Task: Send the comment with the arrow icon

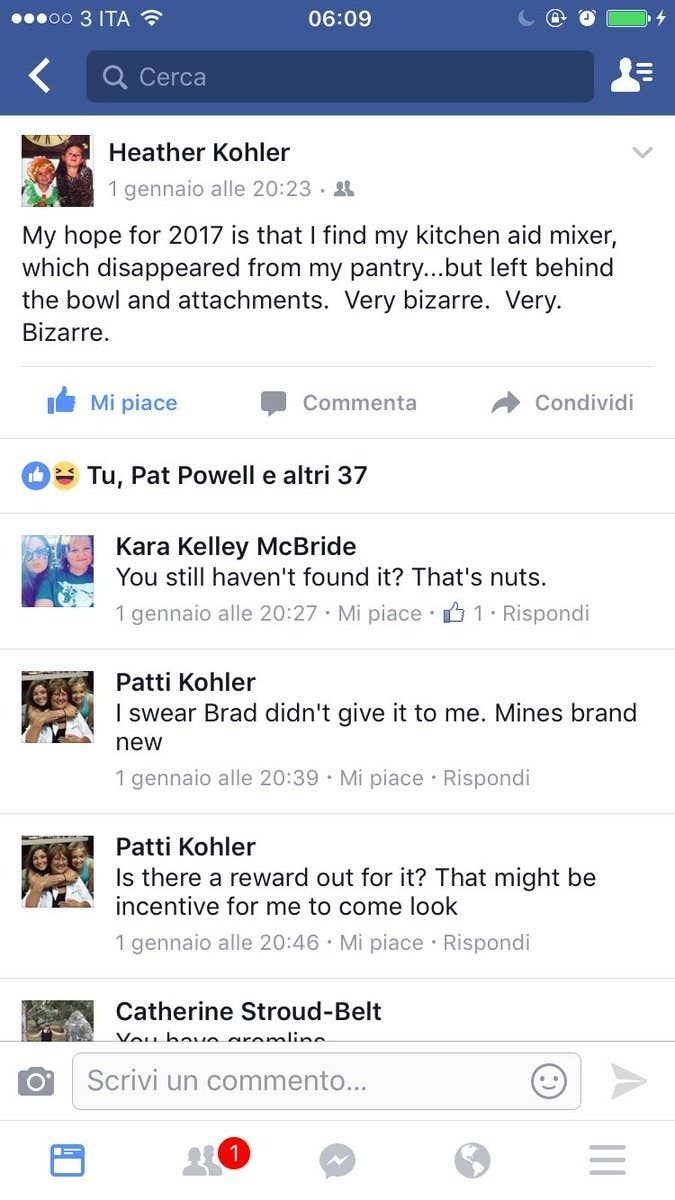Action: tap(628, 1081)
